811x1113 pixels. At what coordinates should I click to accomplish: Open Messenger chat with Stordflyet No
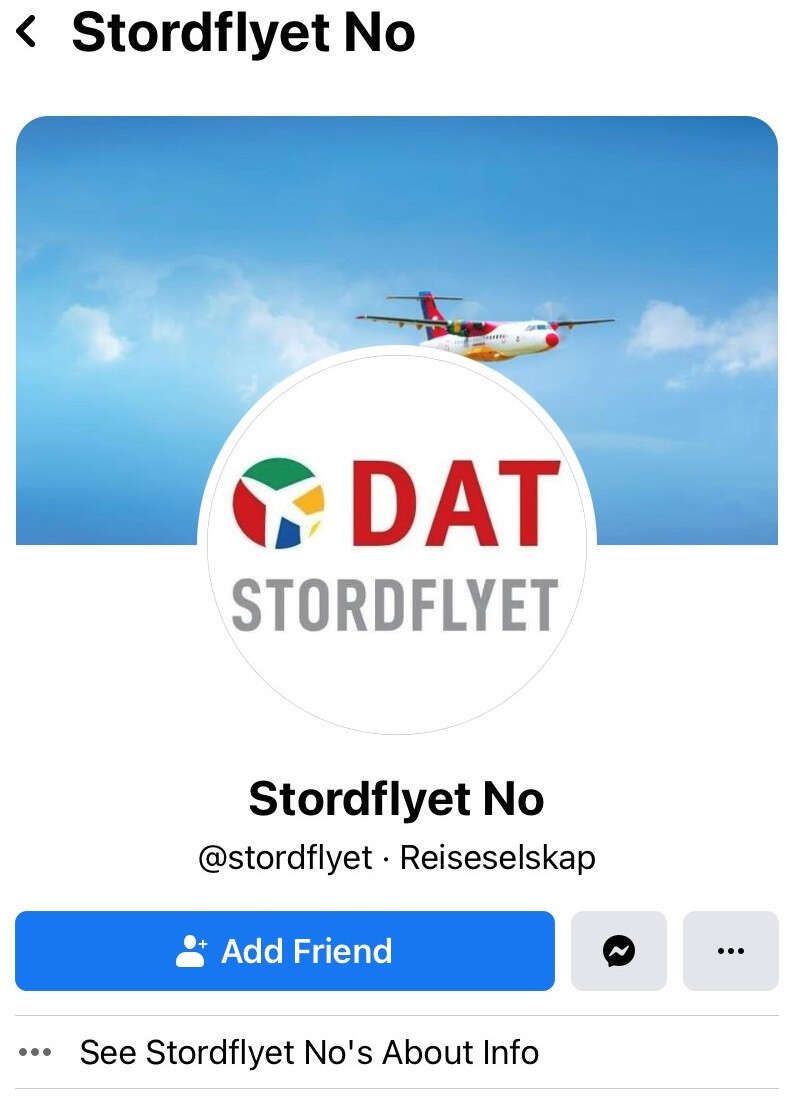[619, 951]
